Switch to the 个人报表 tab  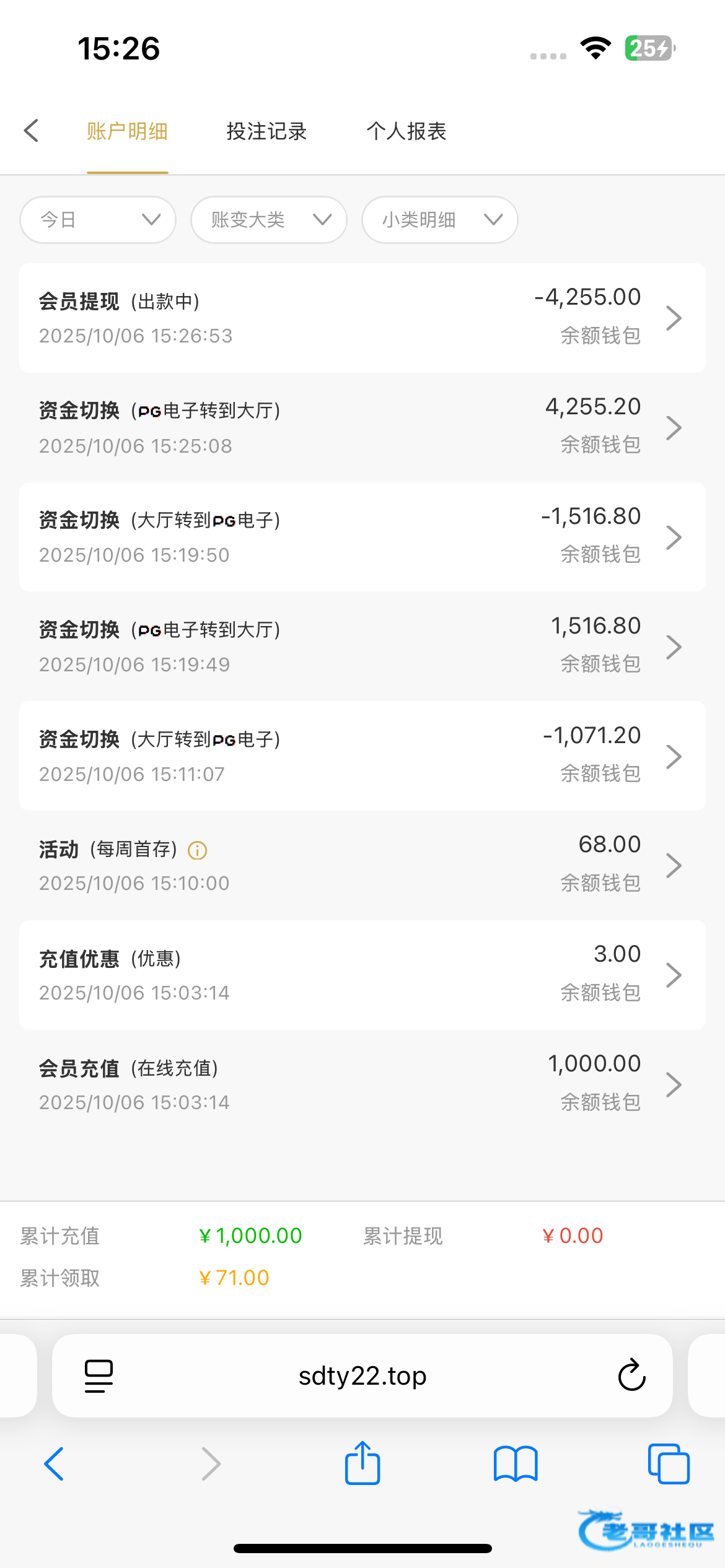click(406, 131)
